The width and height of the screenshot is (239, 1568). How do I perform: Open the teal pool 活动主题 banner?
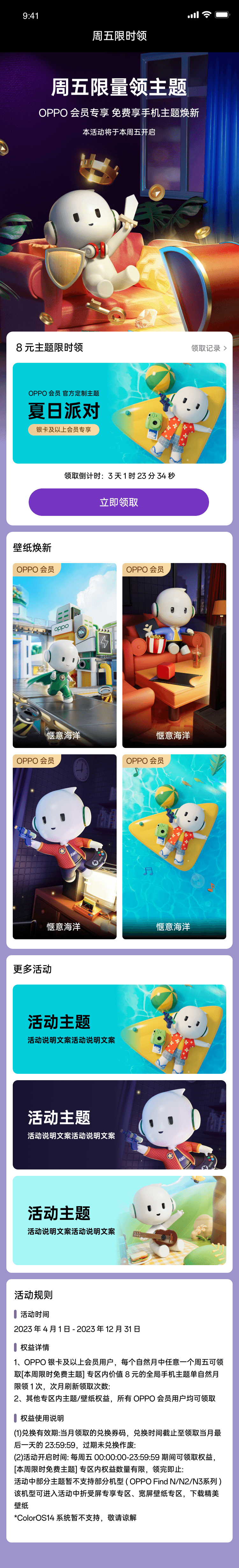pyautogui.click(x=119, y=1029)
